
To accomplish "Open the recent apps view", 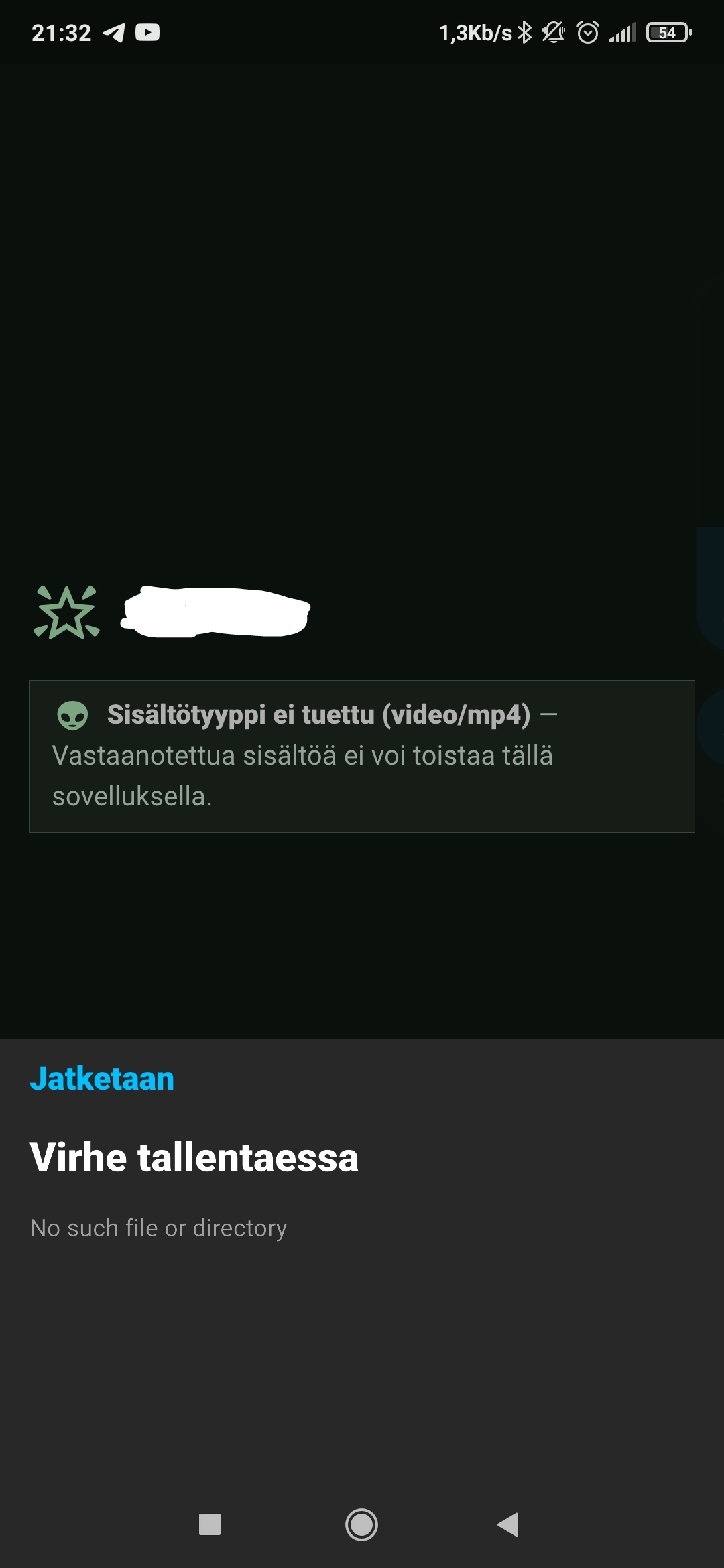I will click(210, 1524).
